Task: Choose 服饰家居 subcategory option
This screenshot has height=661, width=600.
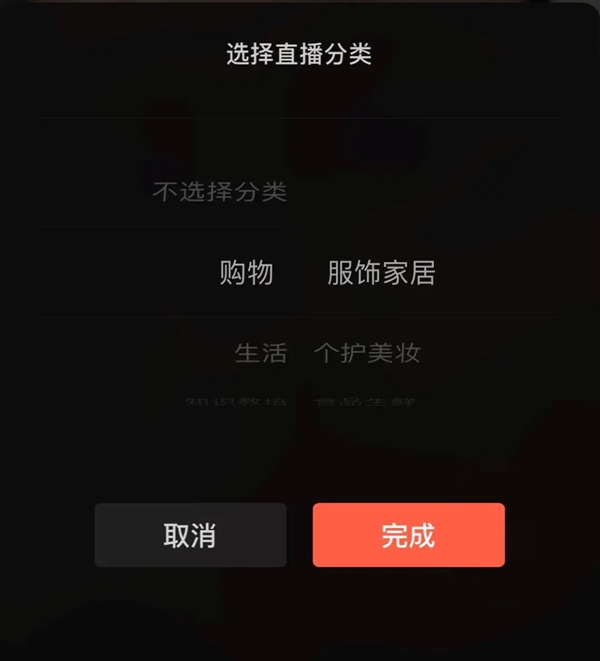Action: pyautogui.click(x=381, y=273)
